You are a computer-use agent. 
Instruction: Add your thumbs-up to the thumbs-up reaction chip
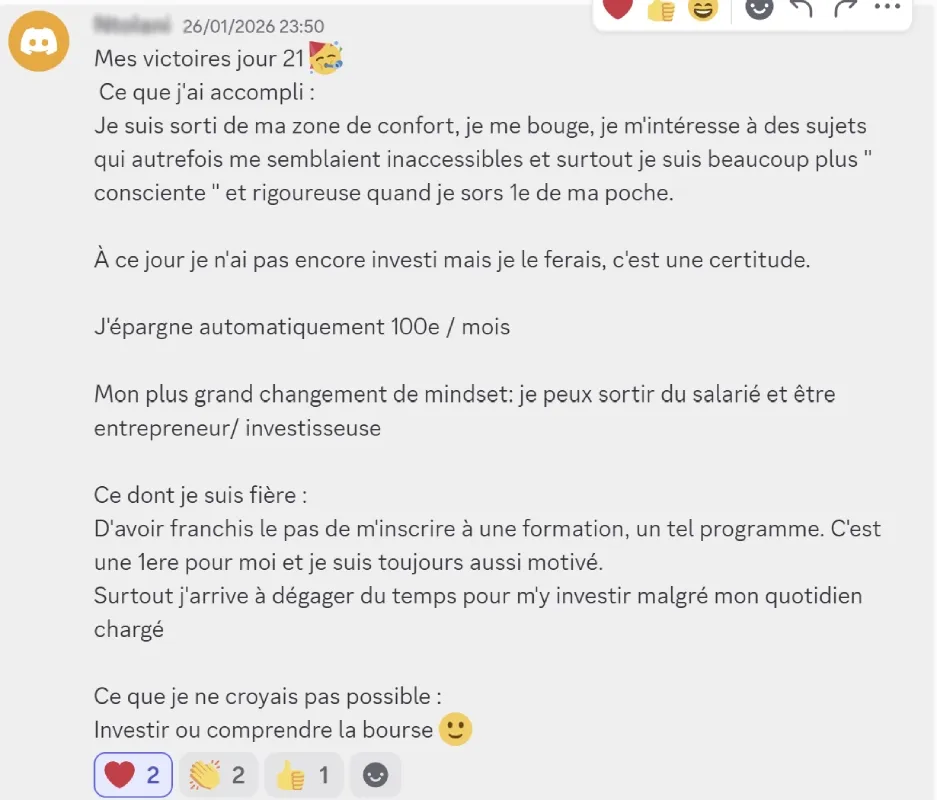tap(302, 775)
